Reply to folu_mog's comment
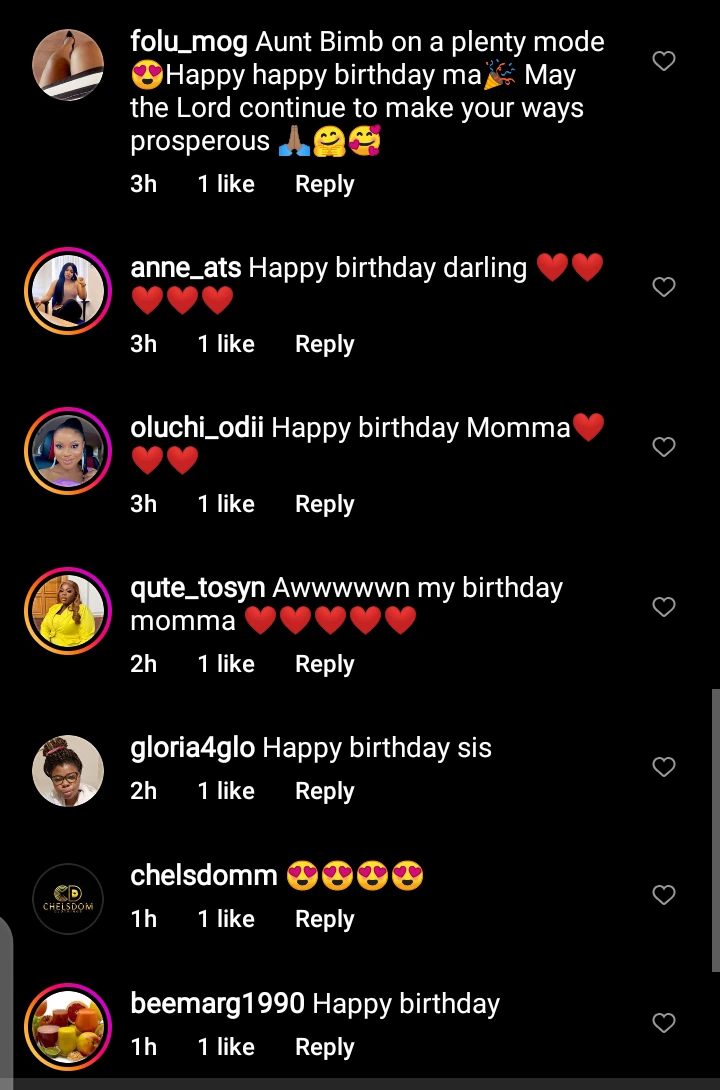Viewport: 720px width, 1090px height. point(324,184)
